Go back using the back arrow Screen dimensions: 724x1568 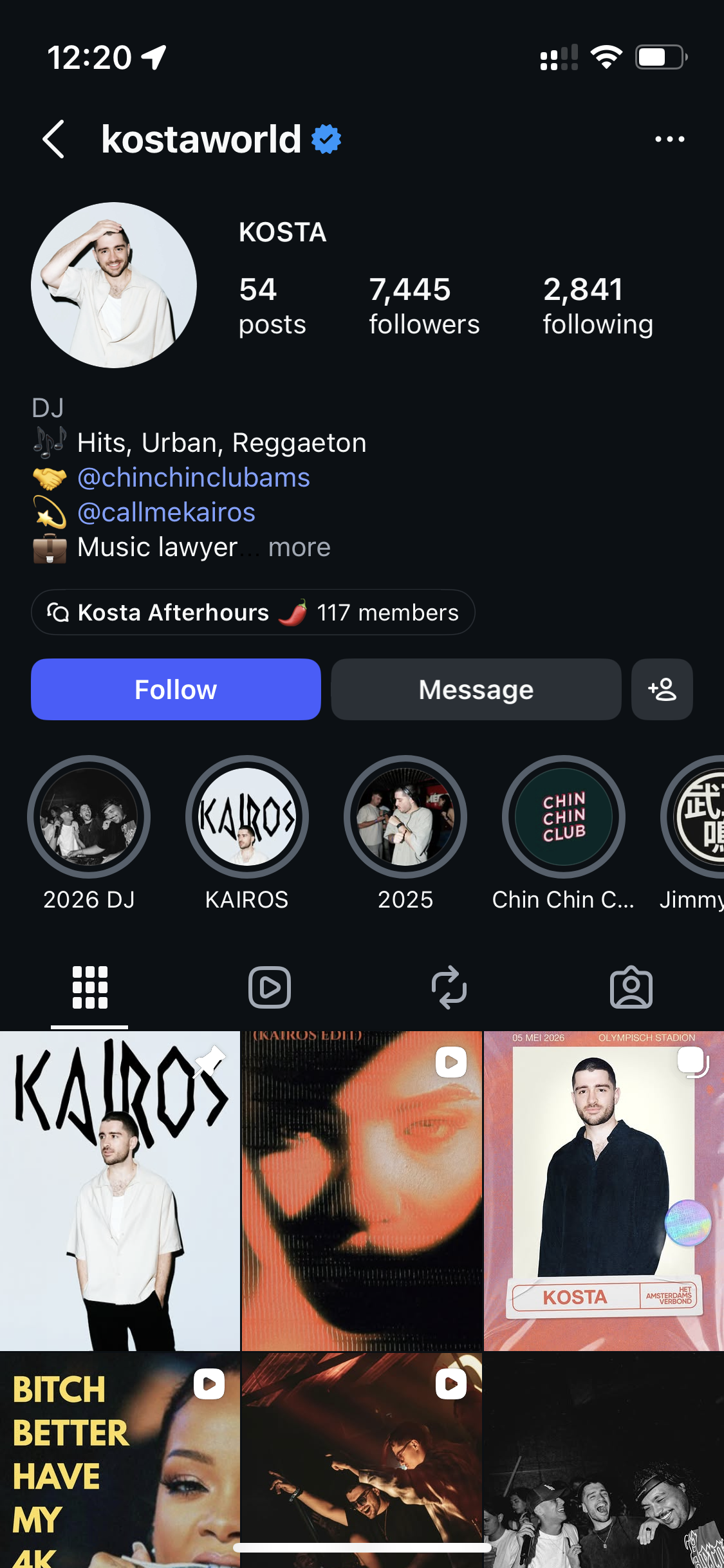(53, 139)
